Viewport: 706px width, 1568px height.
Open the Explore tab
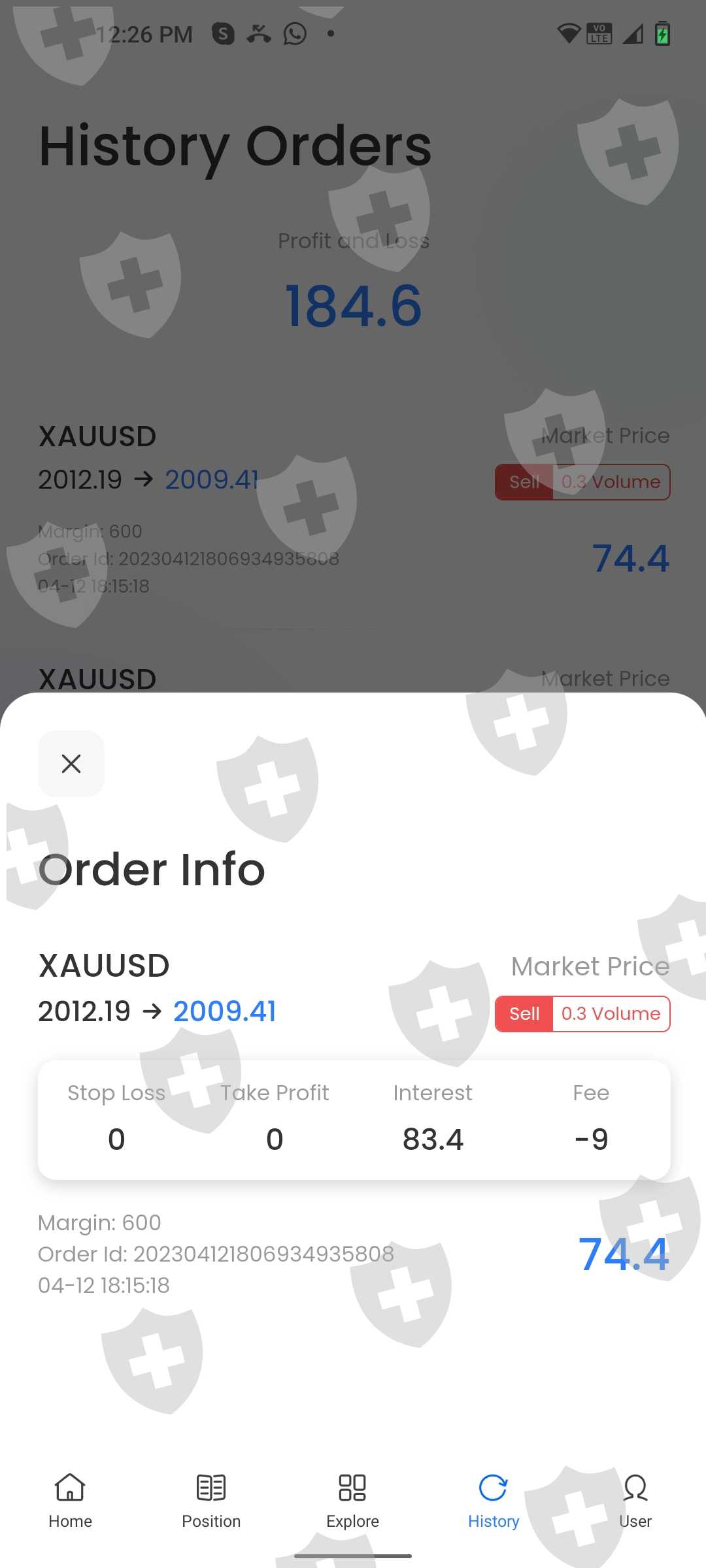point(352,1501)
